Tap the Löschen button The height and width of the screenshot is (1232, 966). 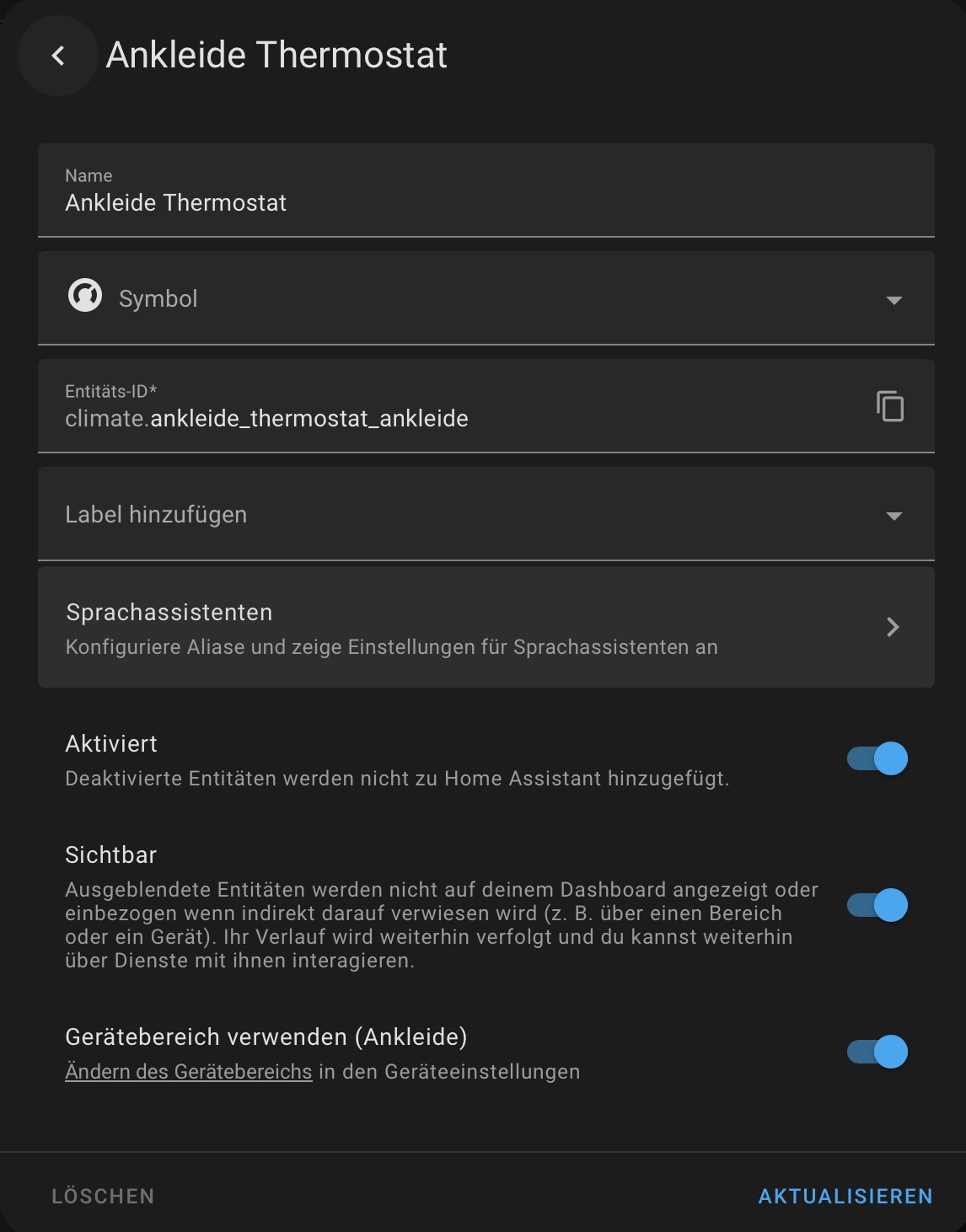click(103, 1196)
